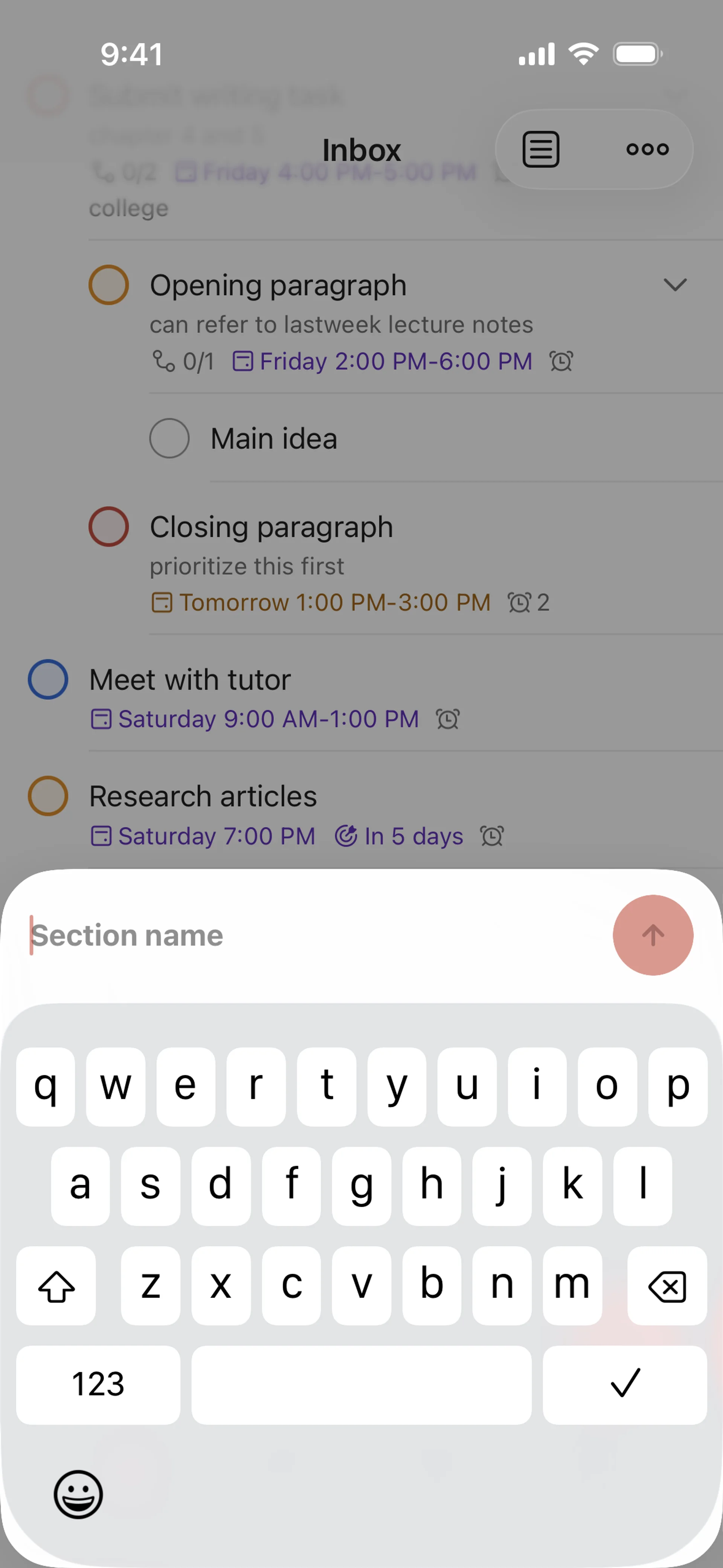Viewport: 723px width, 1568px height.
Task: Submit the new section with the arrow button
Action: pyautogui.click(x=653, y=935)
